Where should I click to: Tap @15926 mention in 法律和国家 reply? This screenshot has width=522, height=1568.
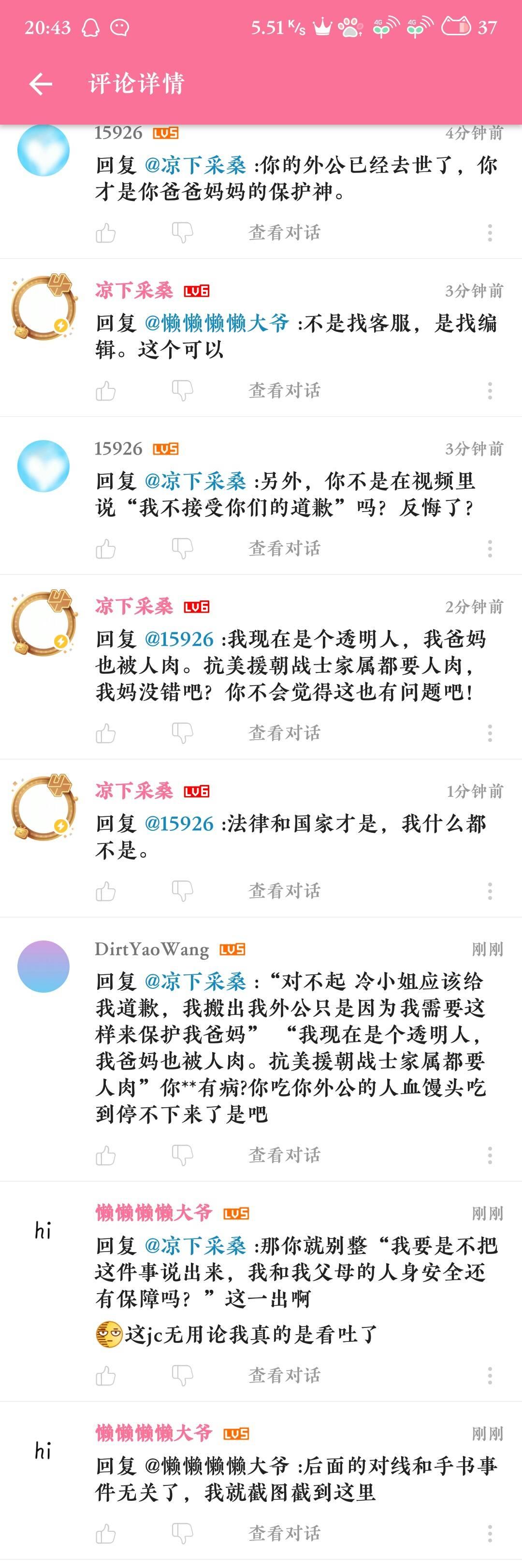[179, 824]
